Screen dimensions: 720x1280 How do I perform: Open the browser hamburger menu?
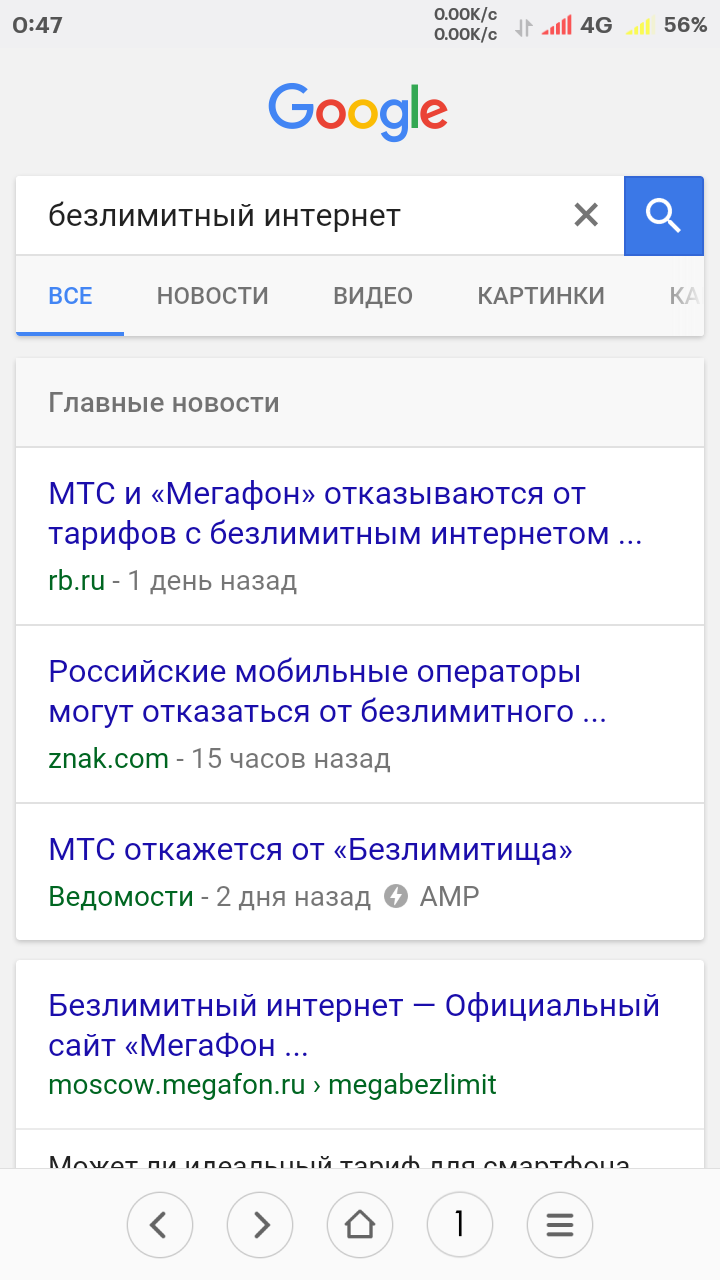tap(560, 1223)
